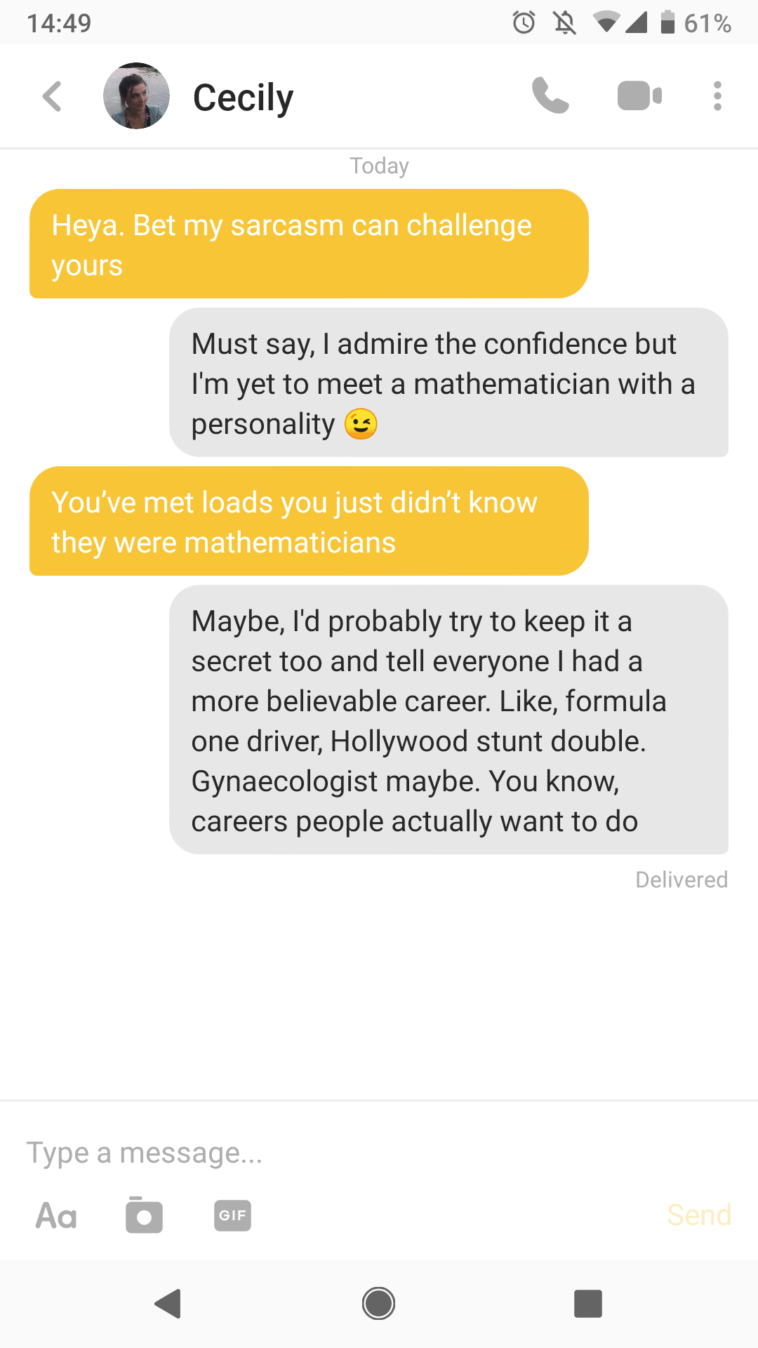Screen dimensions: 758x1348
Task: Switch to the Aa text keyboard
Action: pos(56,1215)
